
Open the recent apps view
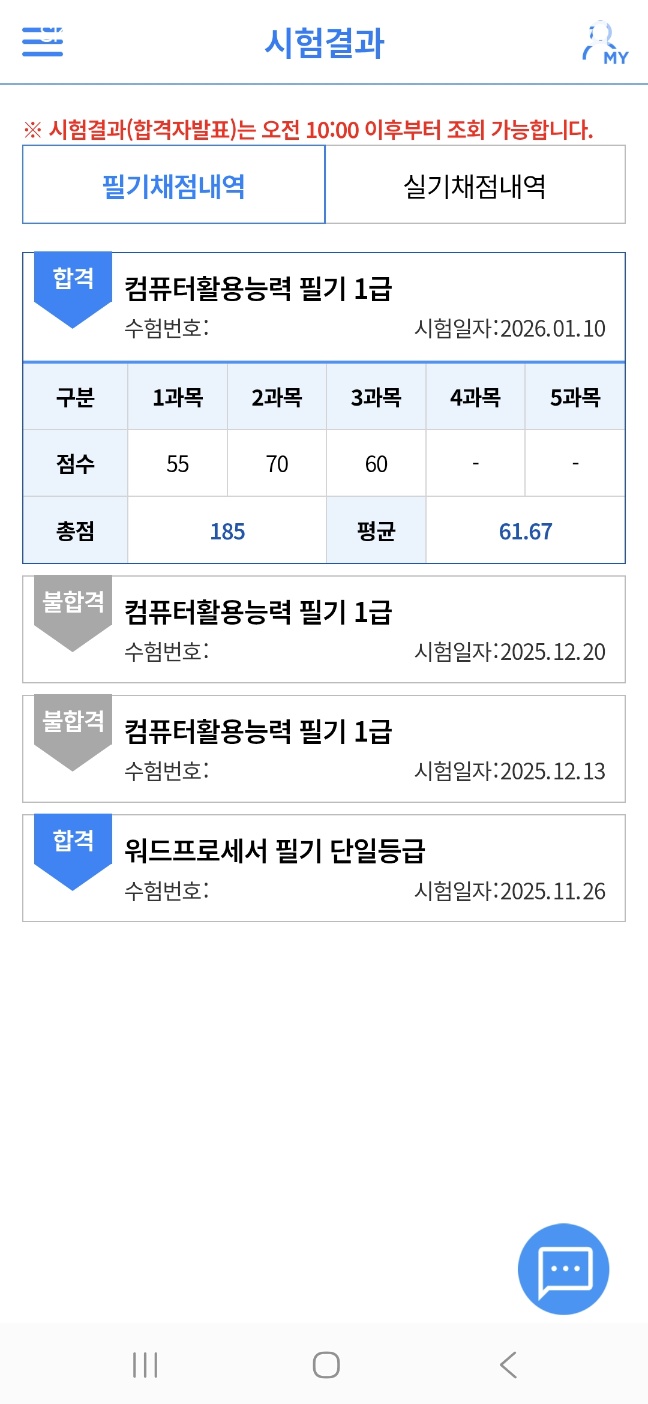[x=145, y=1365]
